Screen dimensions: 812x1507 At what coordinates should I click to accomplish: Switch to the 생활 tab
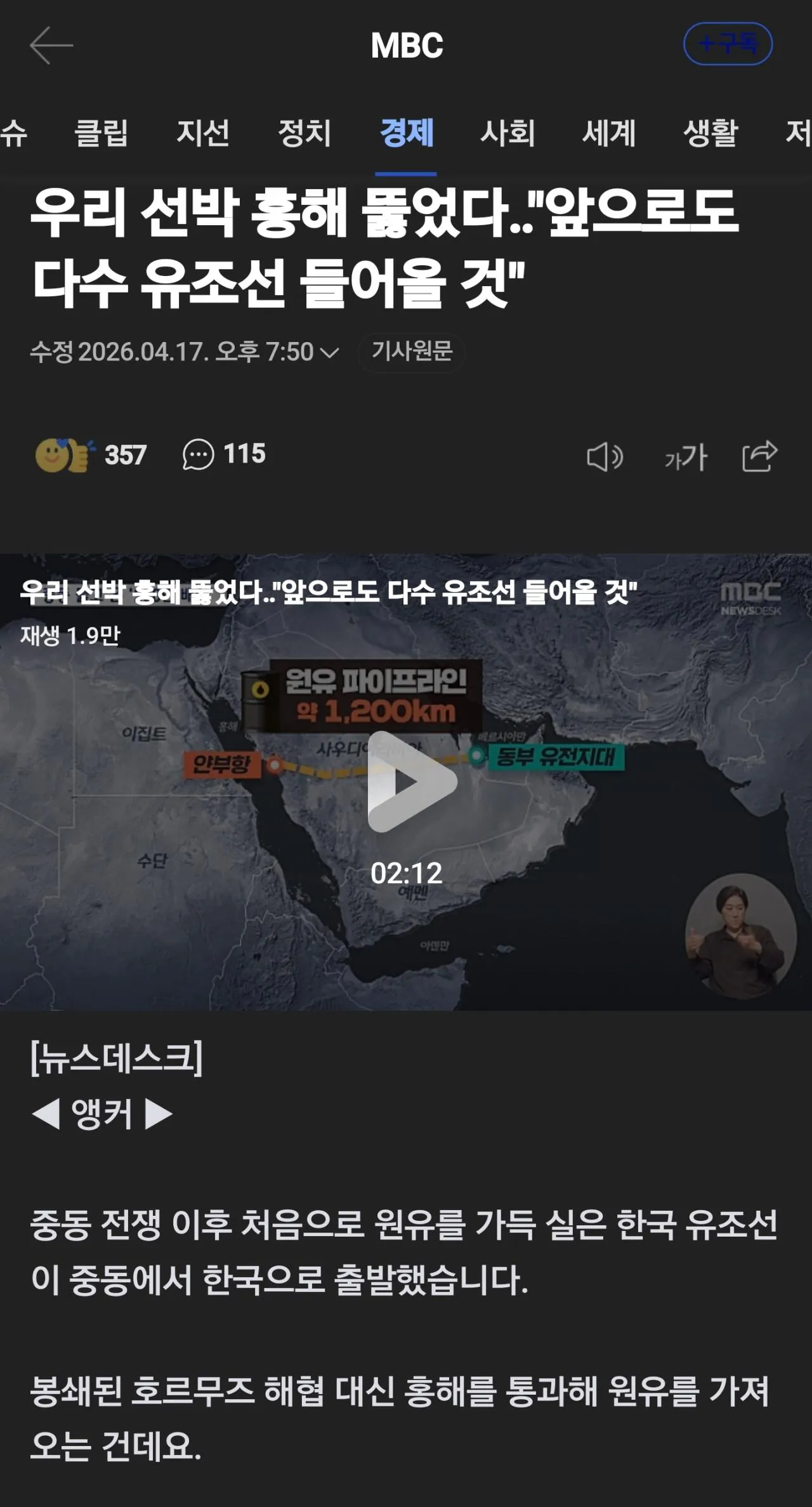[x=710, y=133]
